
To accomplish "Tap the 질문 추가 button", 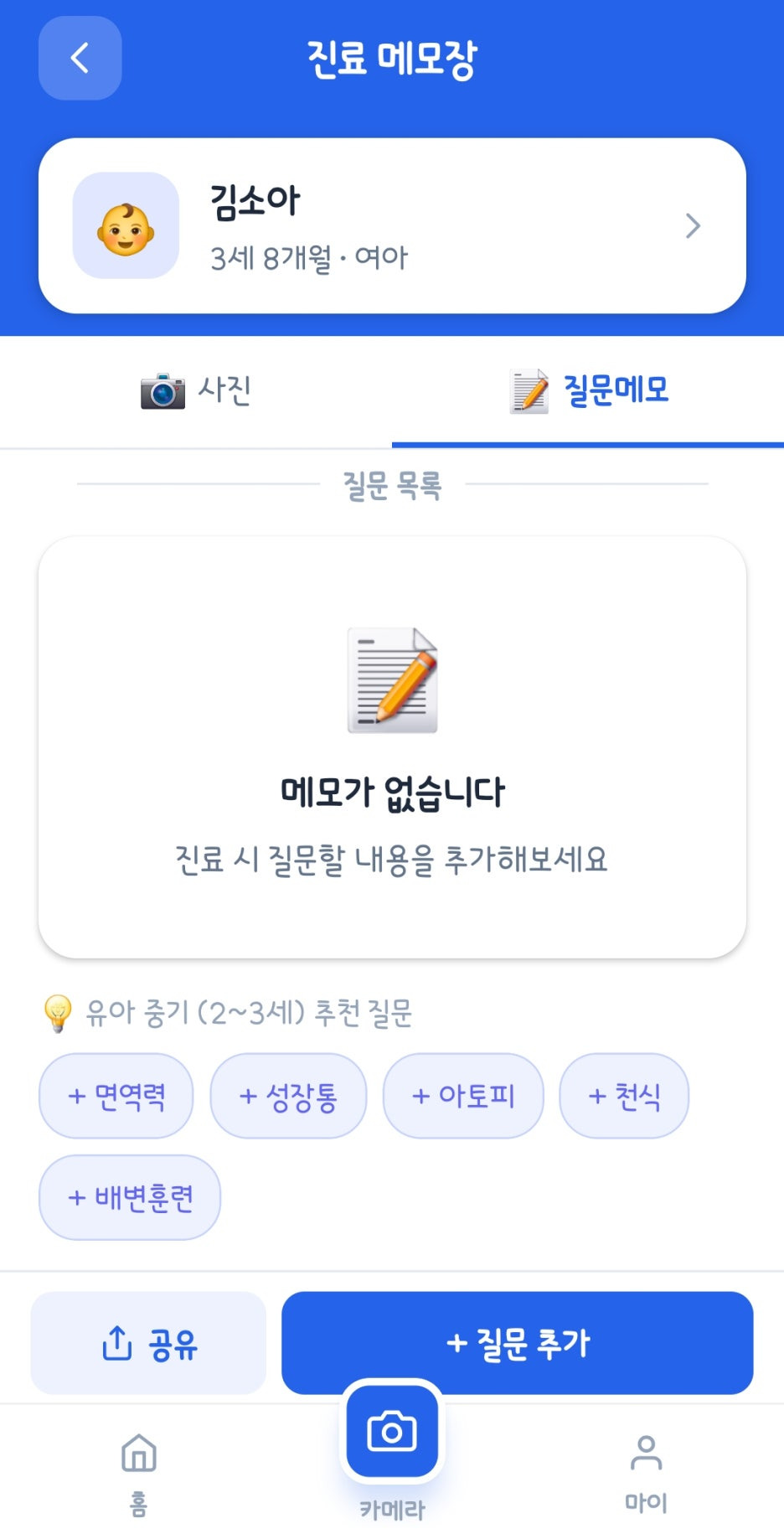I will [518, 1343].
